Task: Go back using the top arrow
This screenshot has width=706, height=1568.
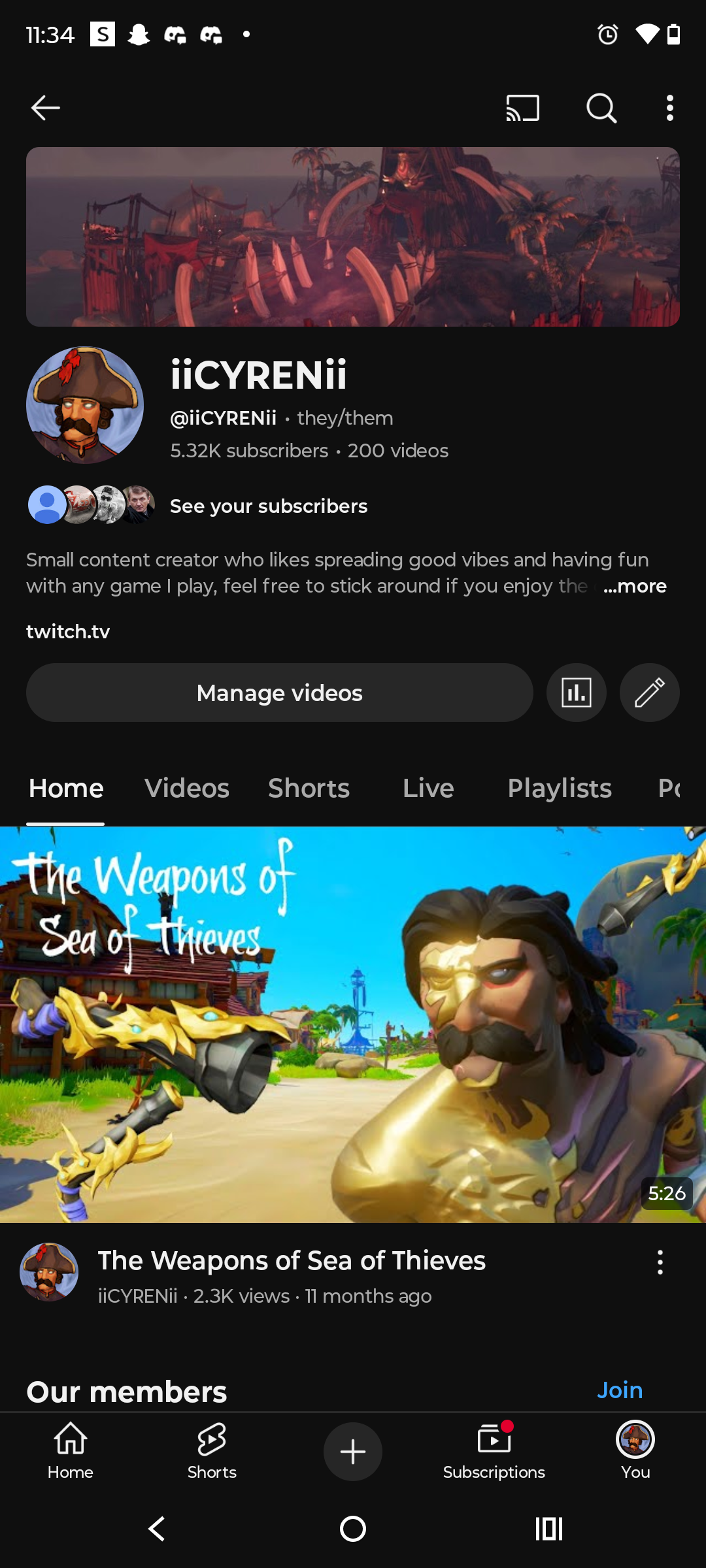Action: [x=46, y=108]
